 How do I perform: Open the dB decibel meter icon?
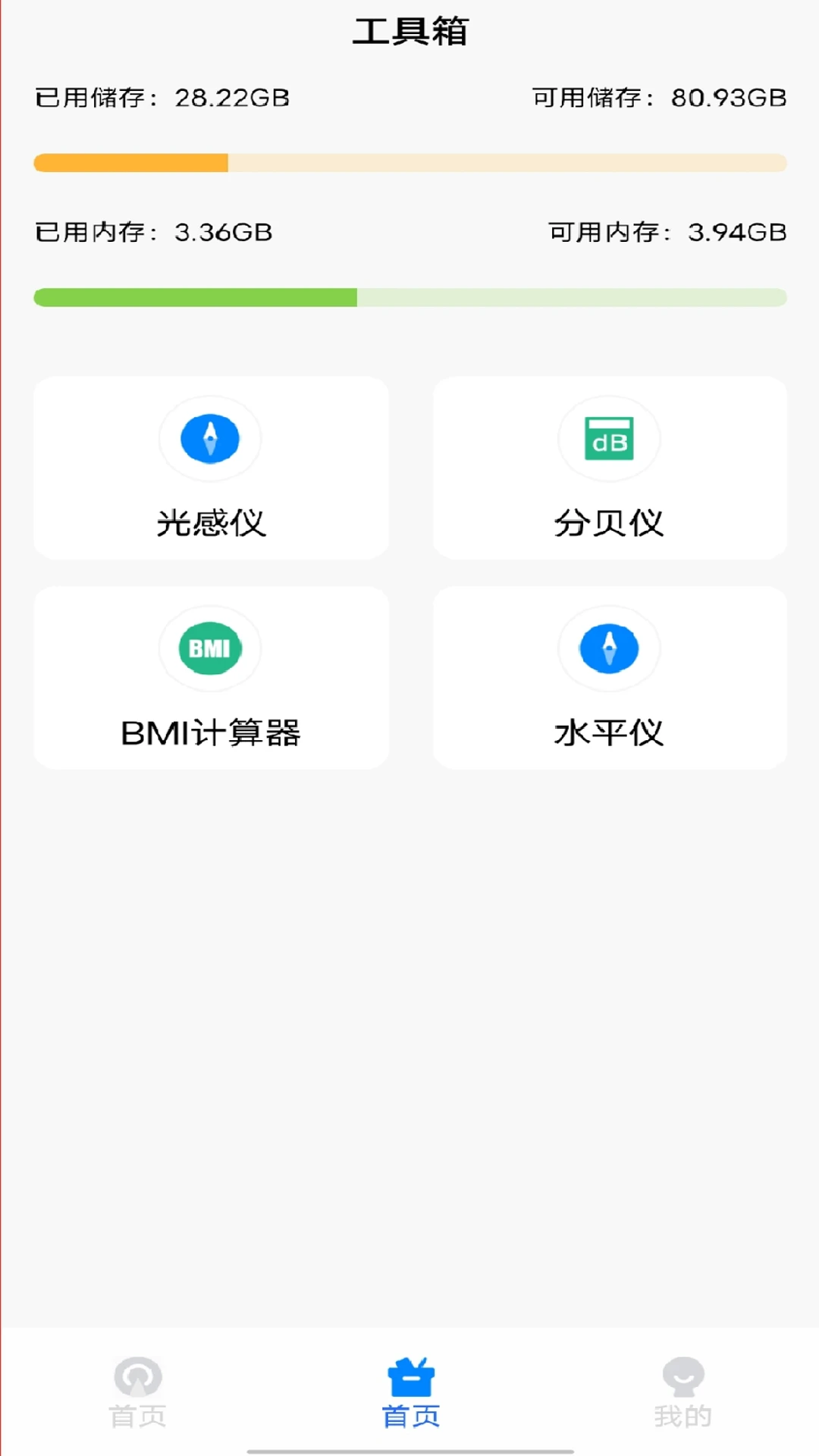609,439
